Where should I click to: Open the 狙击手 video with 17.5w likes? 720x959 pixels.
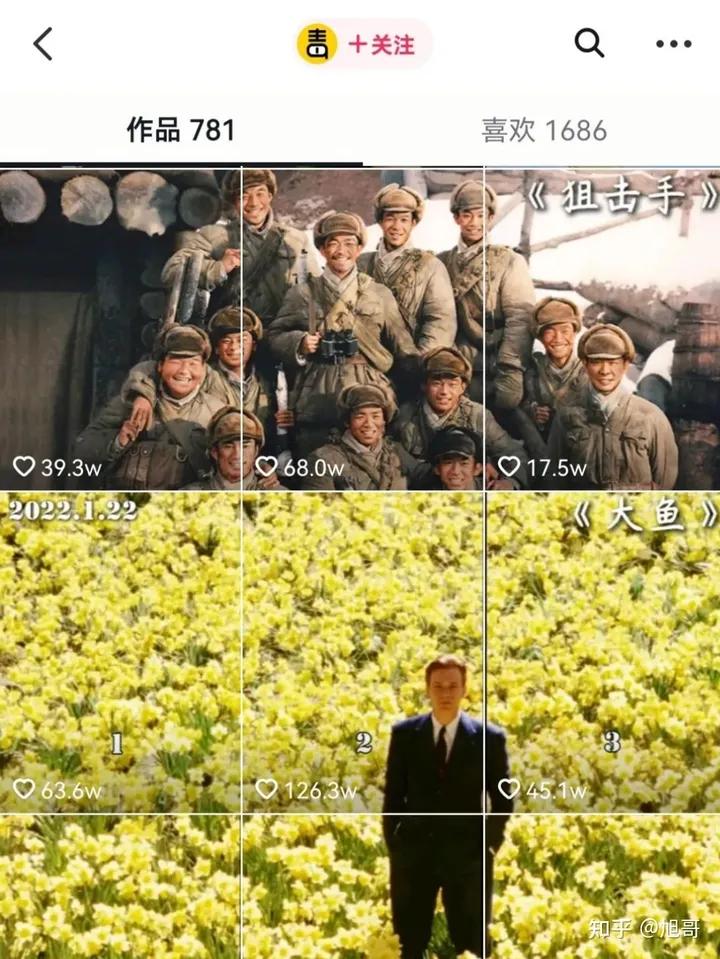point(603,330)
